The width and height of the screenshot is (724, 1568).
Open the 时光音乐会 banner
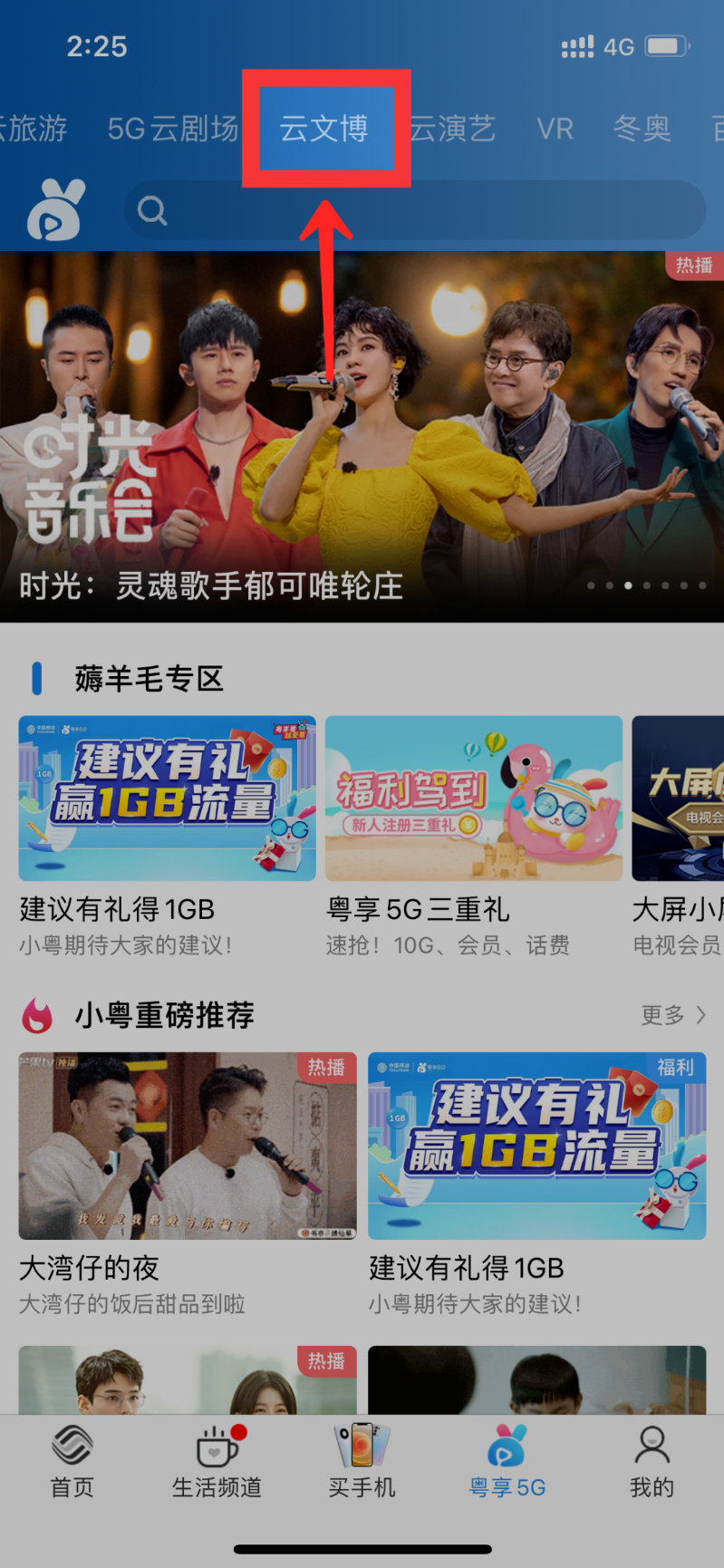click(362, 435)
